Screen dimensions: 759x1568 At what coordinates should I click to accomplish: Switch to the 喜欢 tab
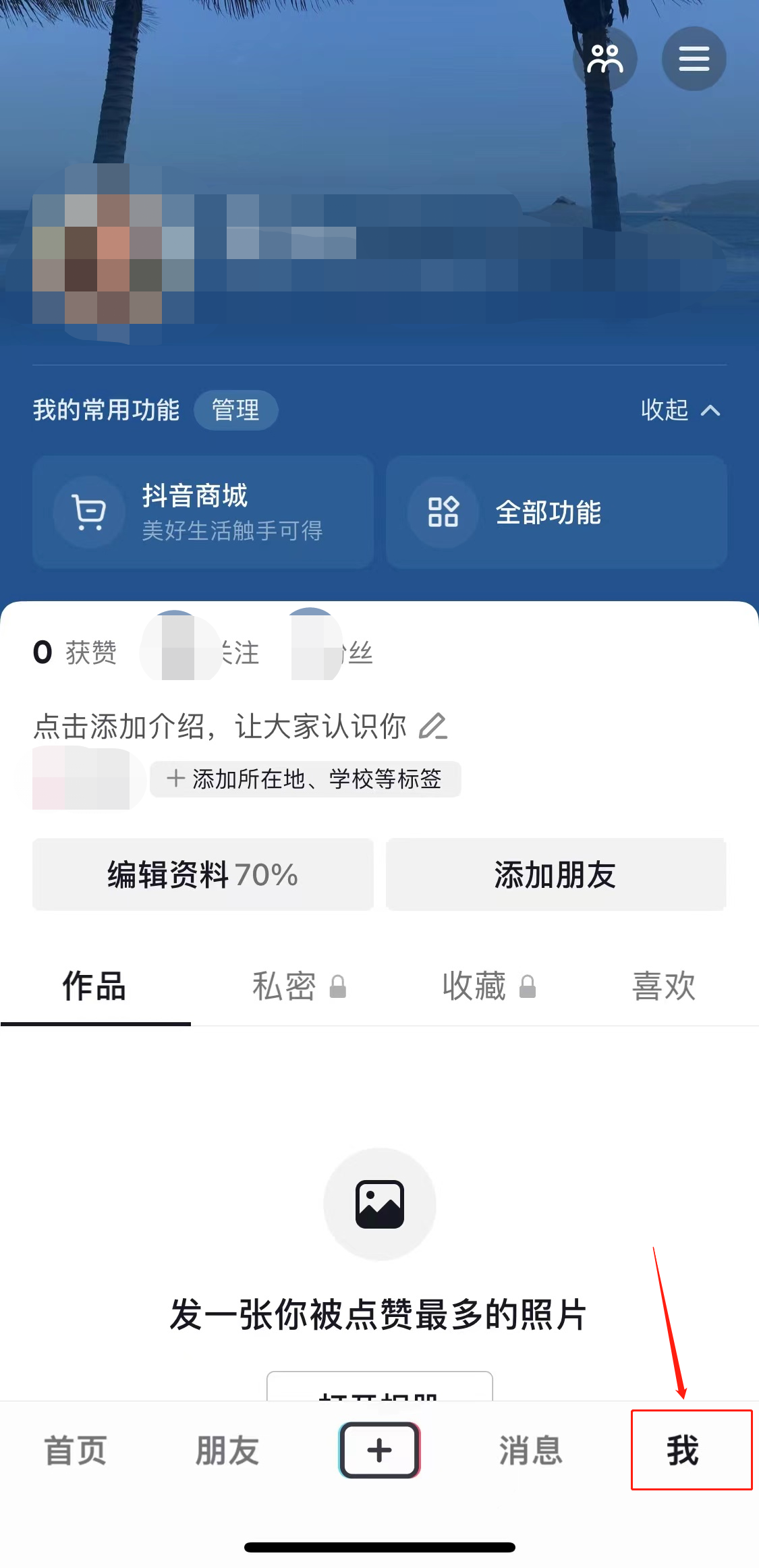[664, 986]
